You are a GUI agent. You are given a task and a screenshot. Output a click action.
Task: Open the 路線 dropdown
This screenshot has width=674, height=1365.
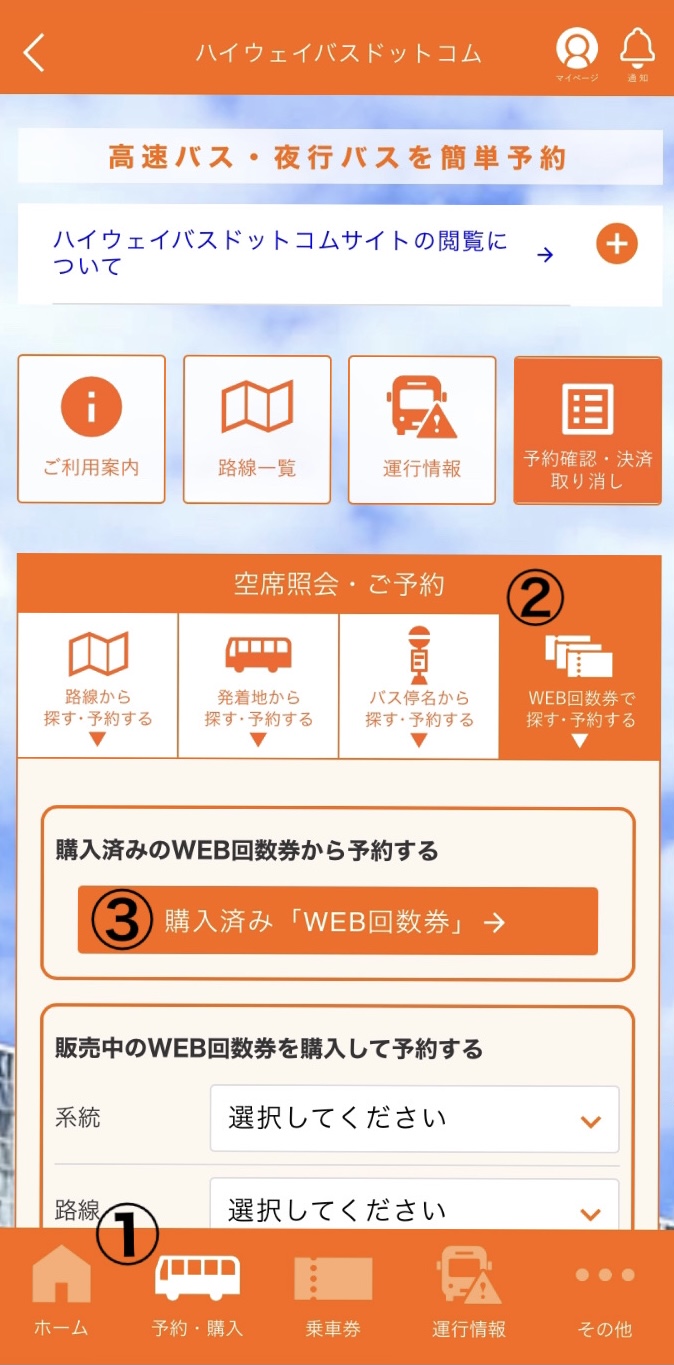pos(414,1205)
